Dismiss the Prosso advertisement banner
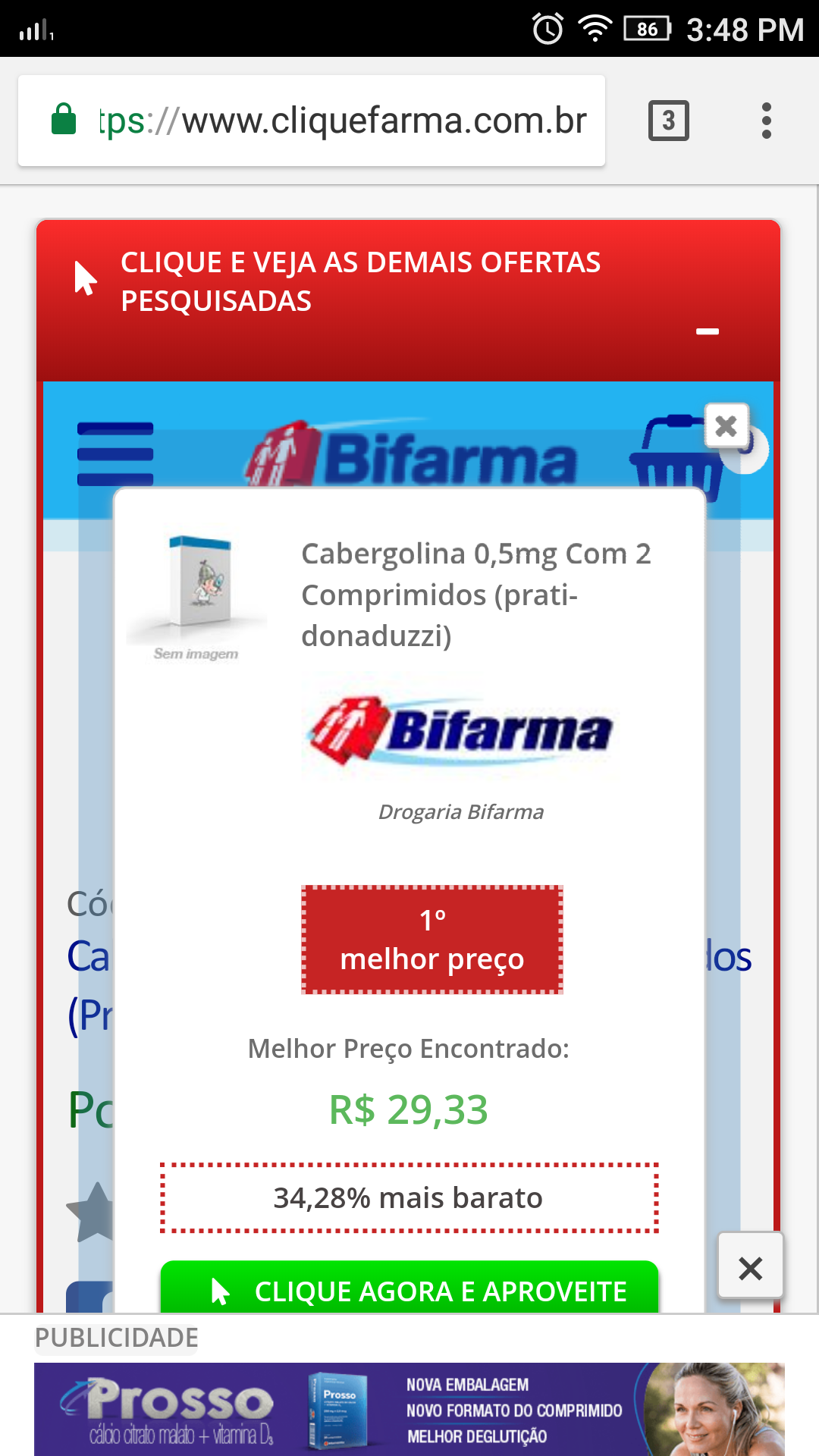Image resolution: width=819 pixels, height=1456 pixels. (751, 1267)
